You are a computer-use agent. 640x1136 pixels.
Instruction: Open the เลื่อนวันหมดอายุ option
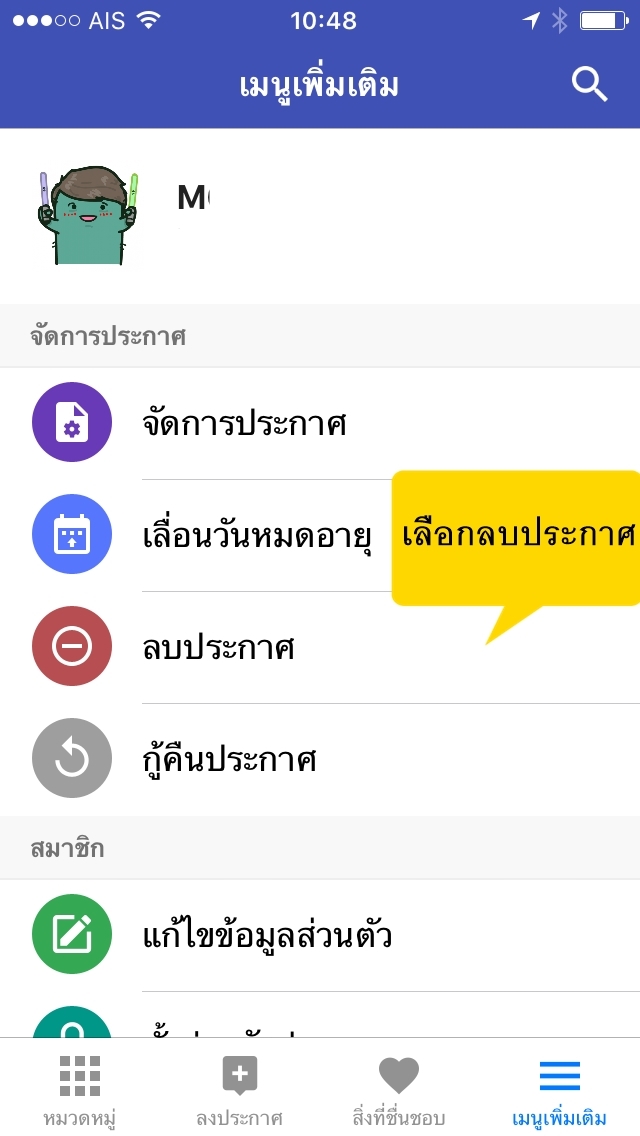coord(320,535)
